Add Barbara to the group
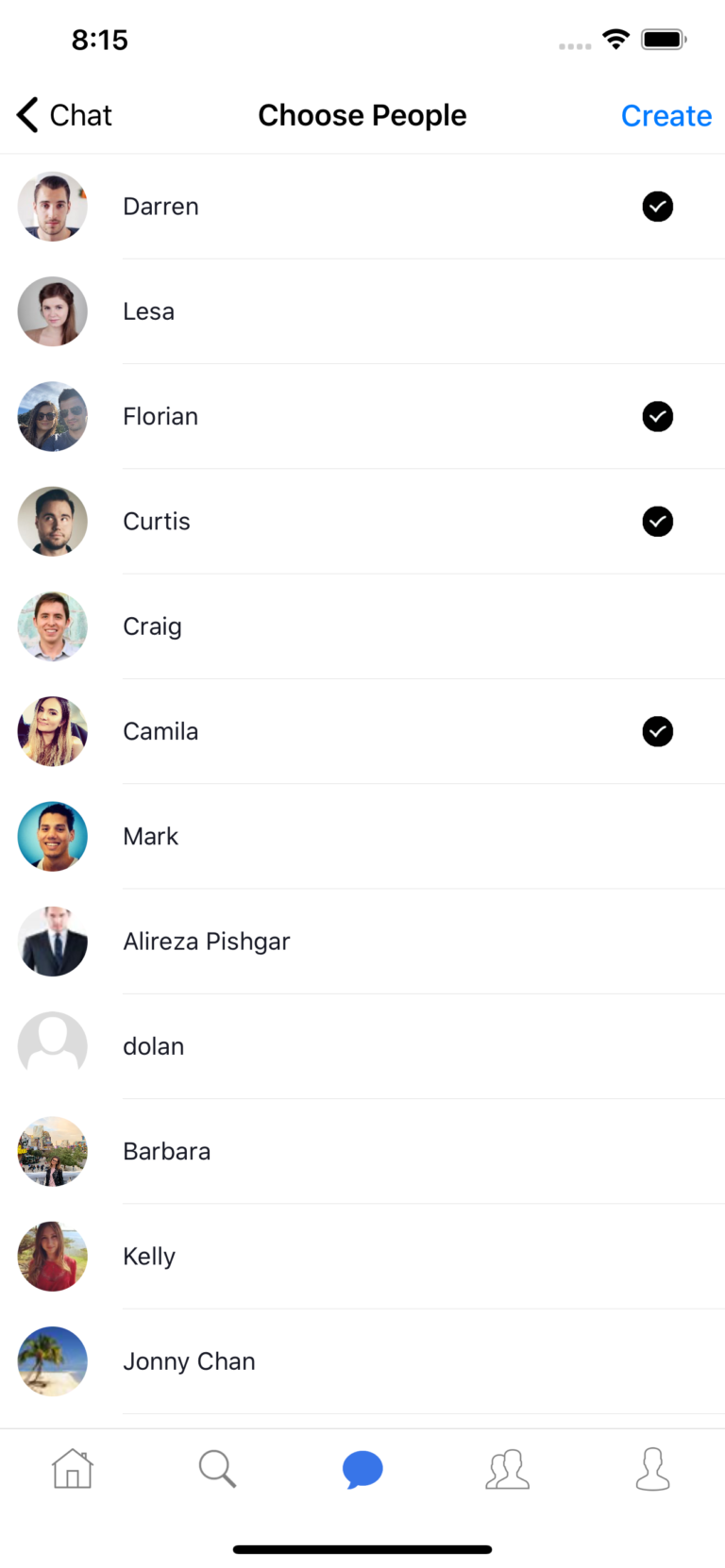 pyautogui.click(x=362, y=1150)
